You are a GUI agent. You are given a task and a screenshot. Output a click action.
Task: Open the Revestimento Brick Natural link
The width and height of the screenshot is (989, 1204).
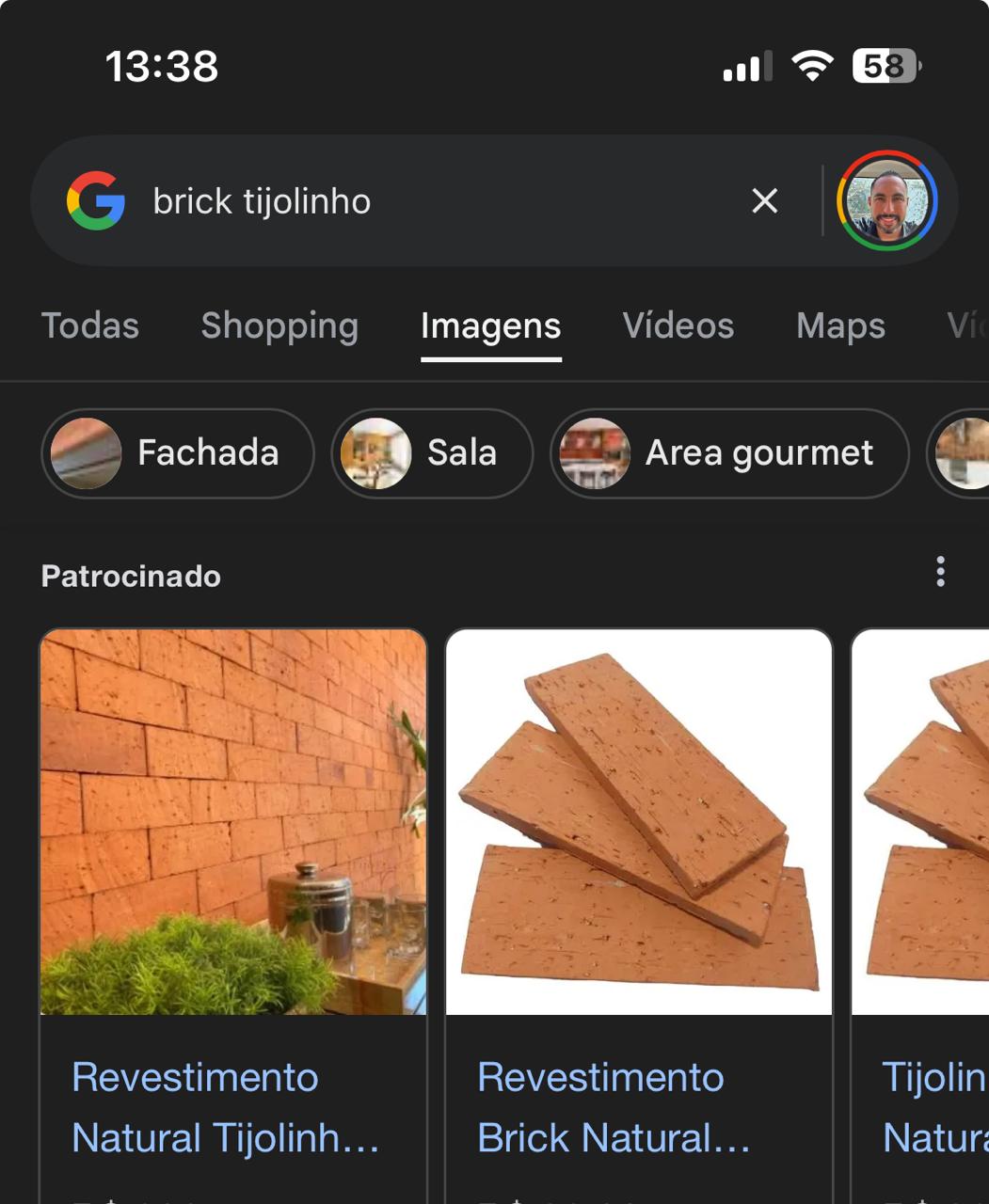(612, 1105)
